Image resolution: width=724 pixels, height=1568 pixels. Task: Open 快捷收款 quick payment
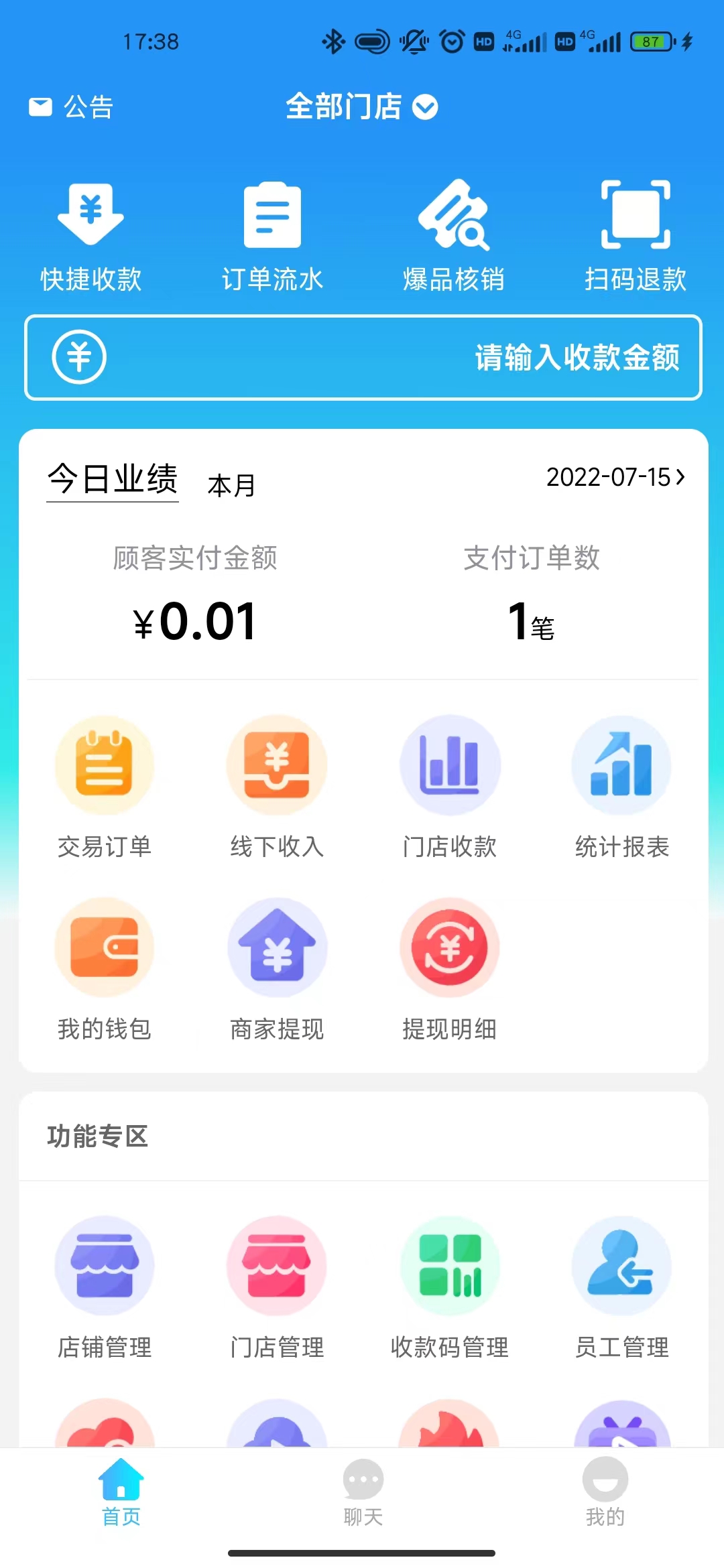[91, 235]
